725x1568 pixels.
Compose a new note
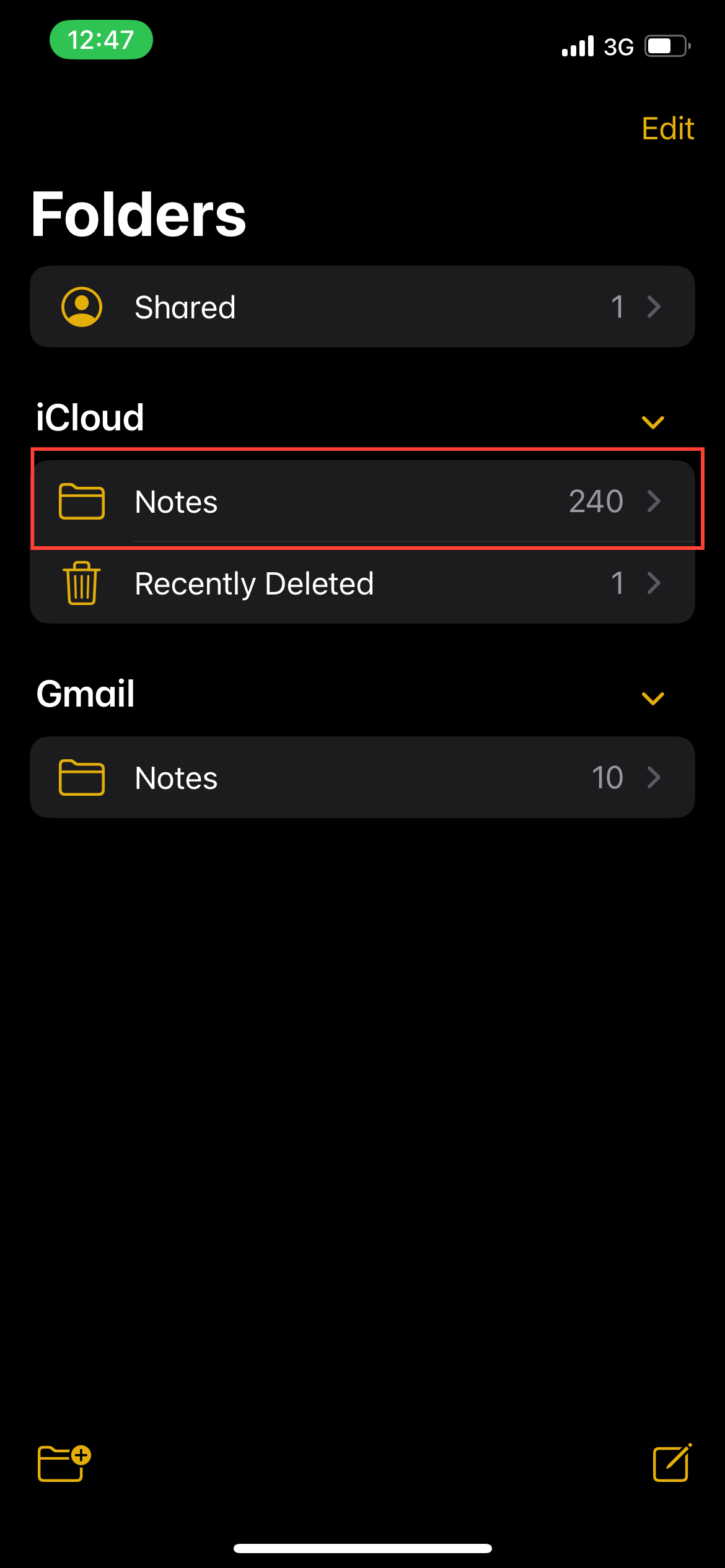672,1463
